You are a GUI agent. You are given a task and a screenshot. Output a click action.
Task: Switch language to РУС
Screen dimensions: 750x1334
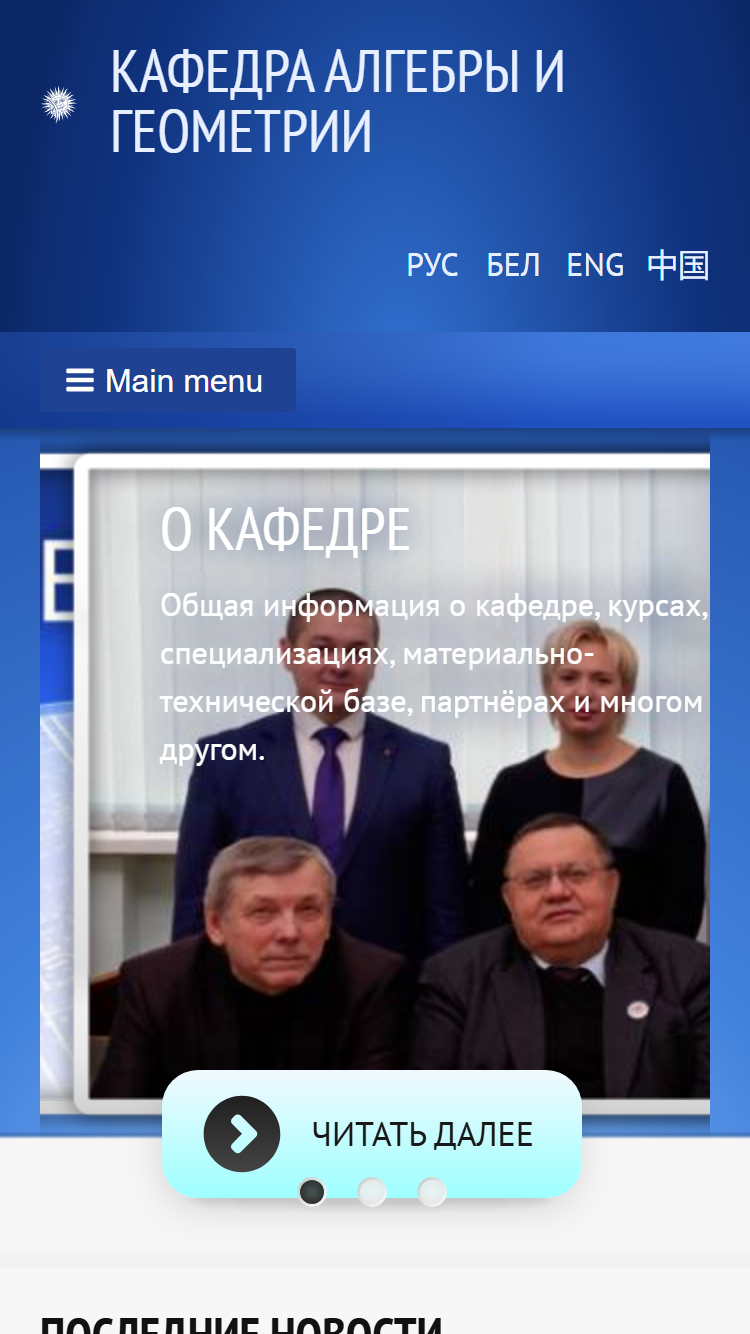(432, 265)
